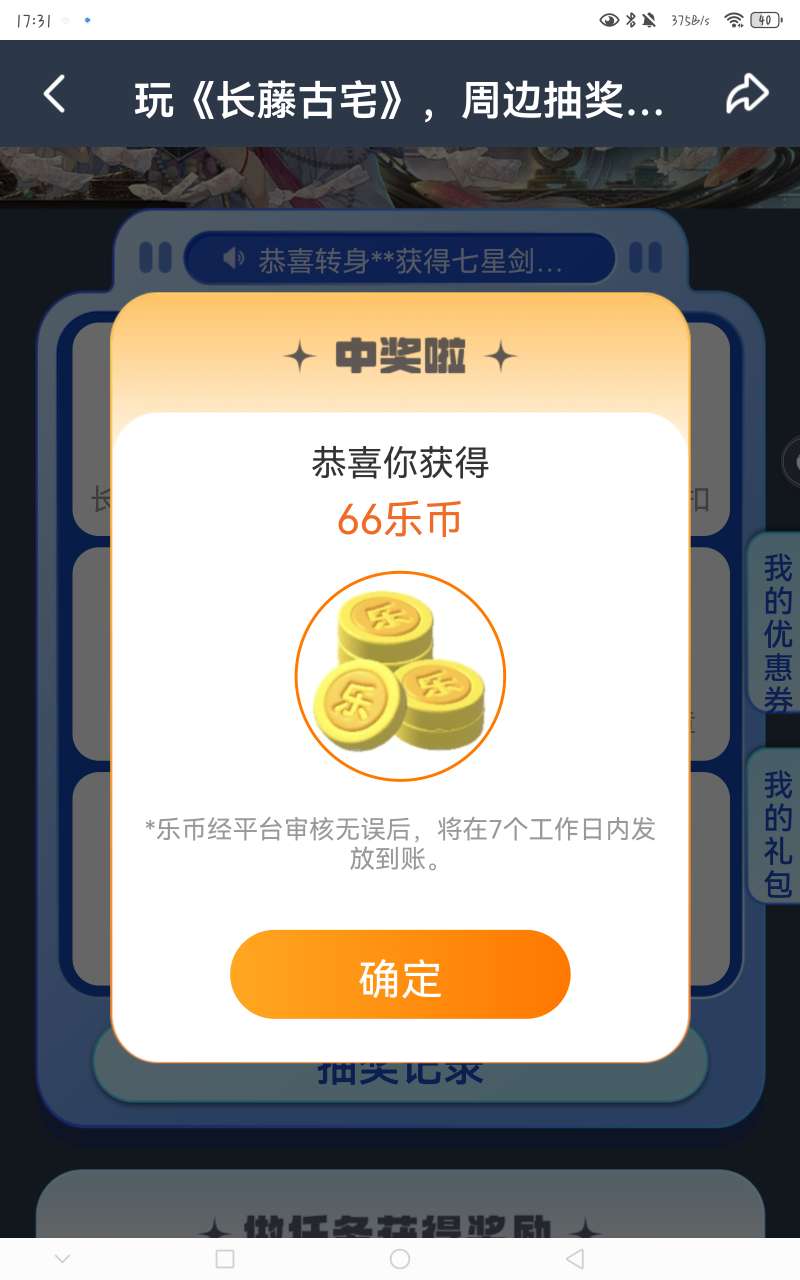The width and height of the screenshot is (800, 1280).
Task: Confirm the prize with 确定 button
Action: point(400,975)
